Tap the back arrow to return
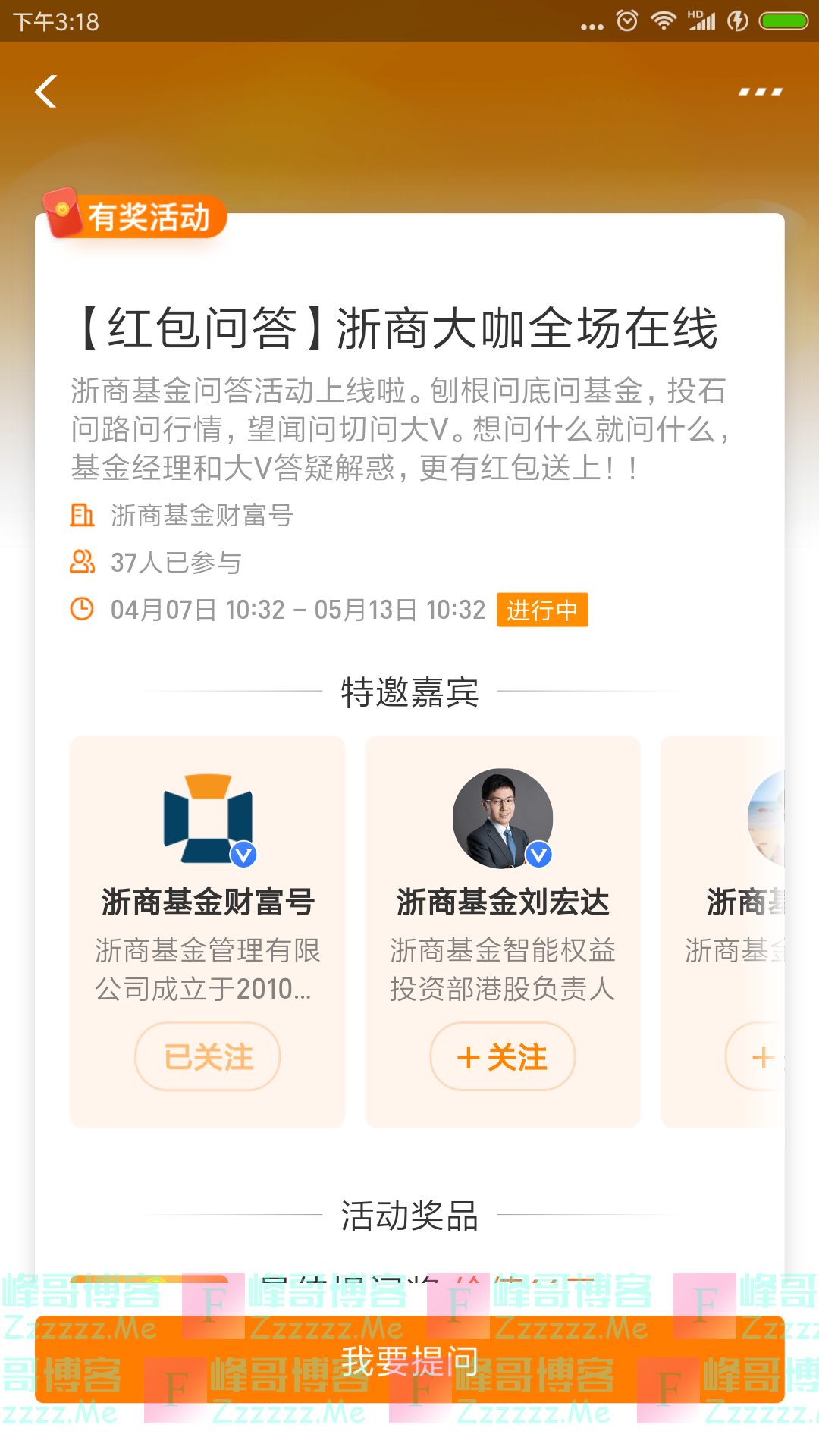819x1456 pixels. pyautogui.click(x=47, y=91)
